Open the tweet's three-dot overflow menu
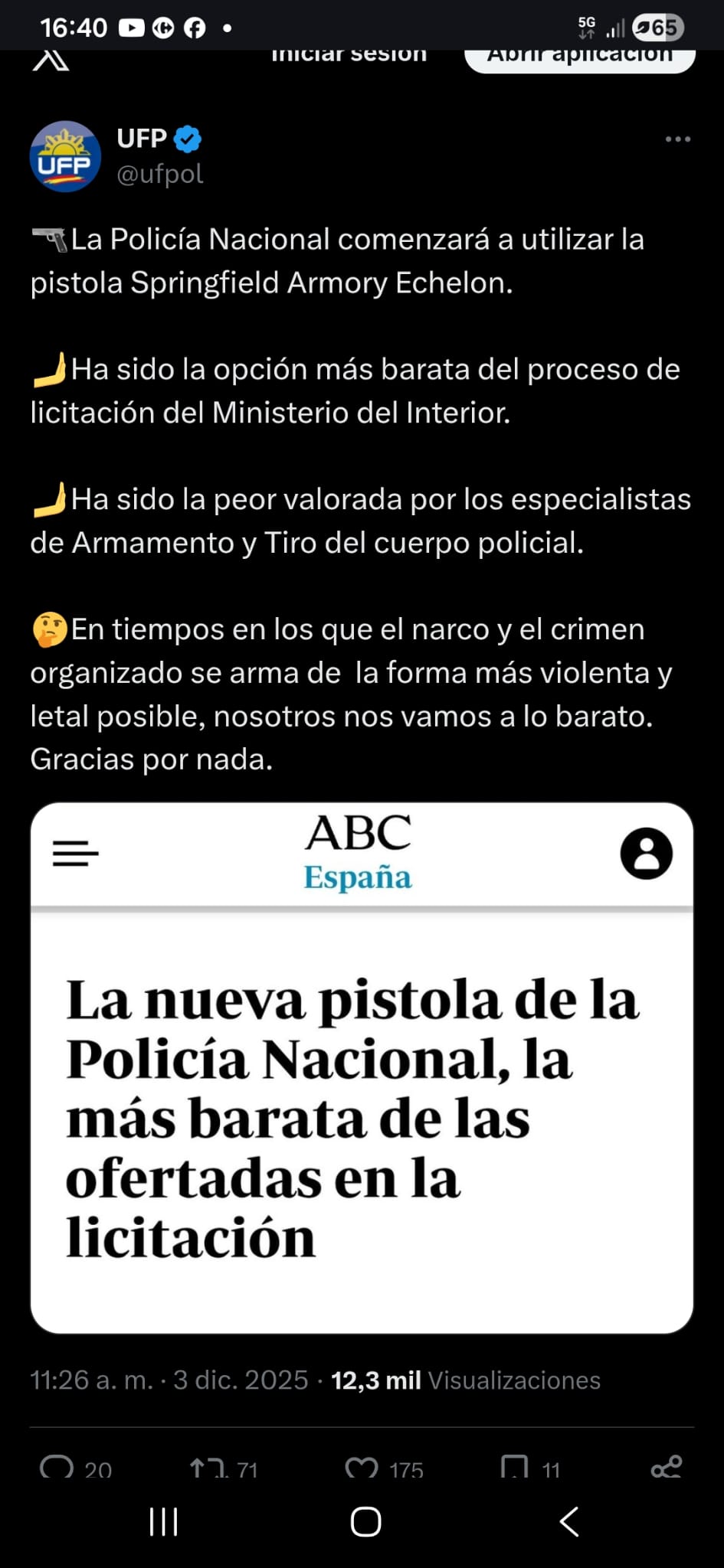The height and width of the screenshot is (1568, 724). pos(678,139)
